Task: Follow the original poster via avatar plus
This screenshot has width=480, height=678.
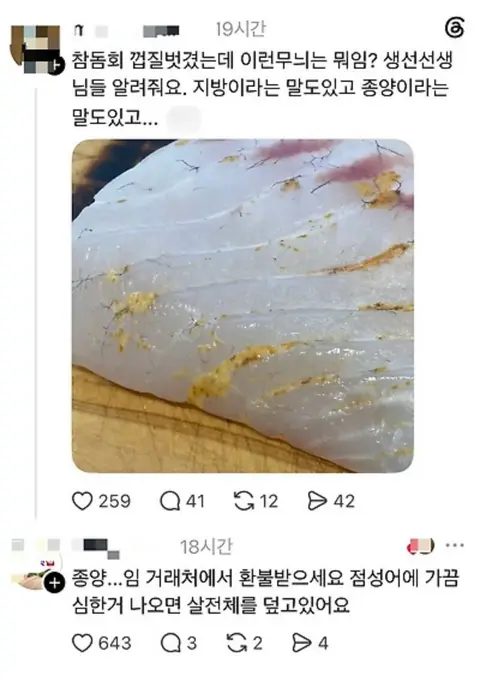Action: [55, 67]
